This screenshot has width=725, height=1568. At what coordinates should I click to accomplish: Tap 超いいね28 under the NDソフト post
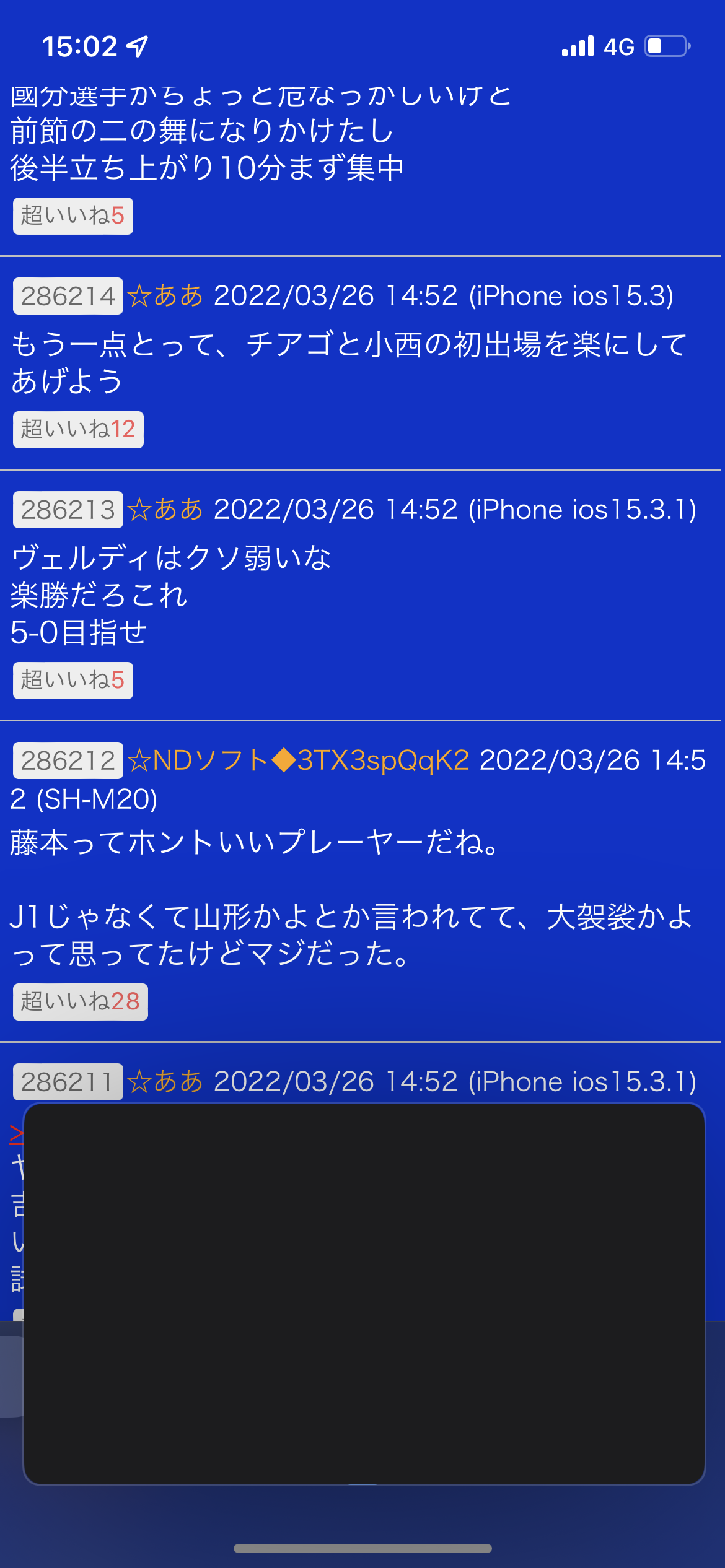coord(81,1002)
